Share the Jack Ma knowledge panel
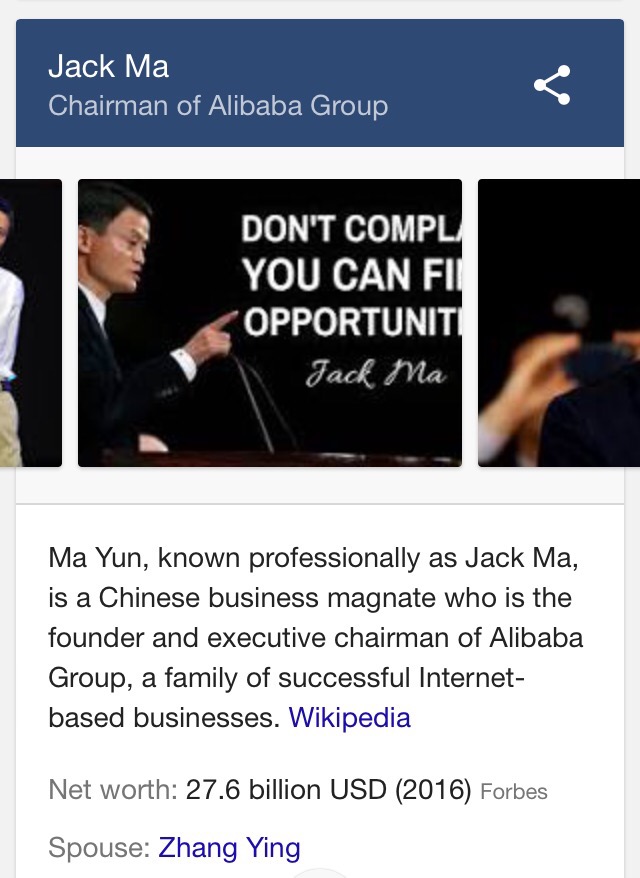640x878 pixels. pyautogui.click(x=552, y=86)
